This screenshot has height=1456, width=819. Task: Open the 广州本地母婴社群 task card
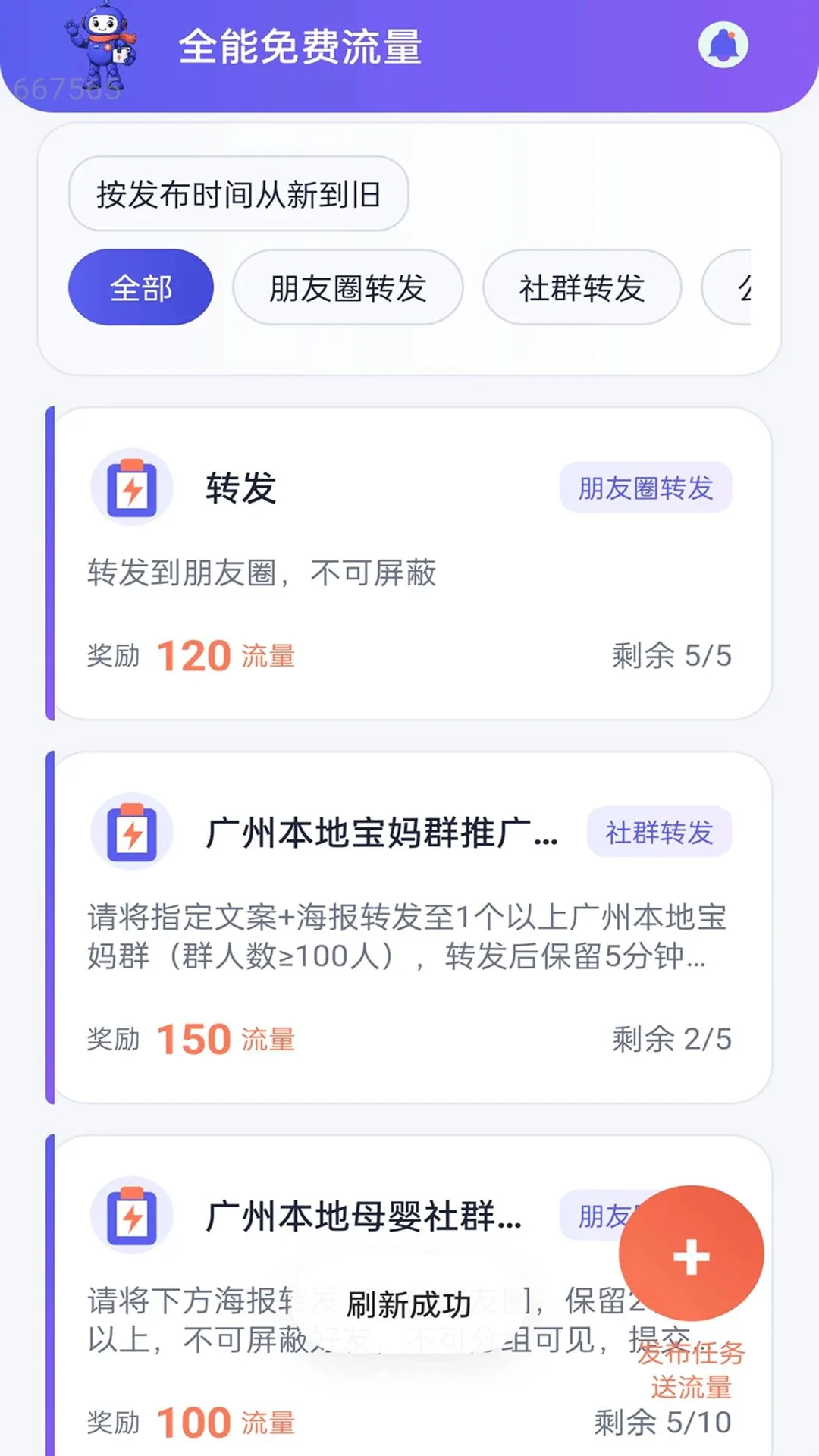[x=409, y=1295]
